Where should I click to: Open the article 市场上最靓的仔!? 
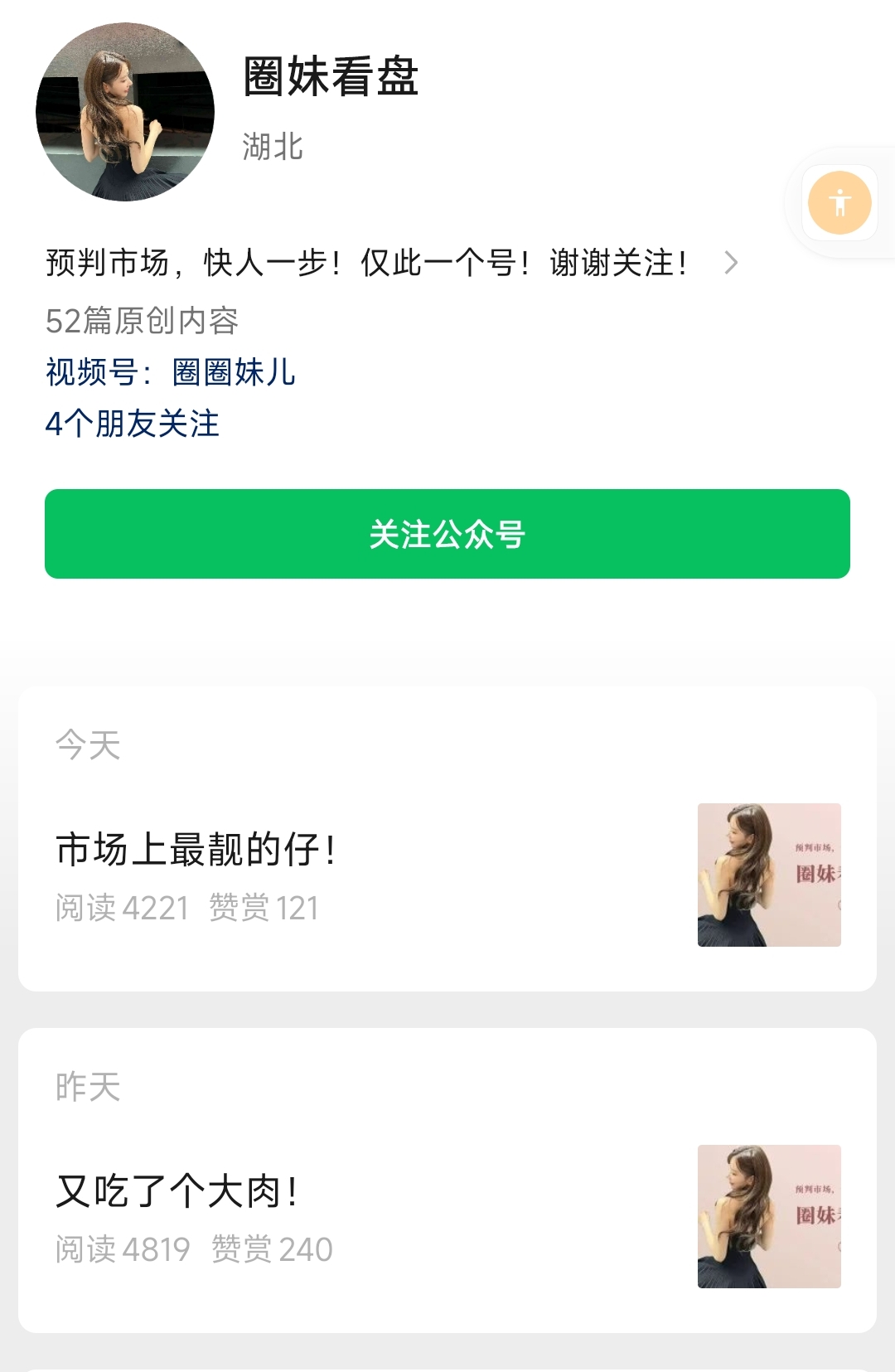click(196, 850)
